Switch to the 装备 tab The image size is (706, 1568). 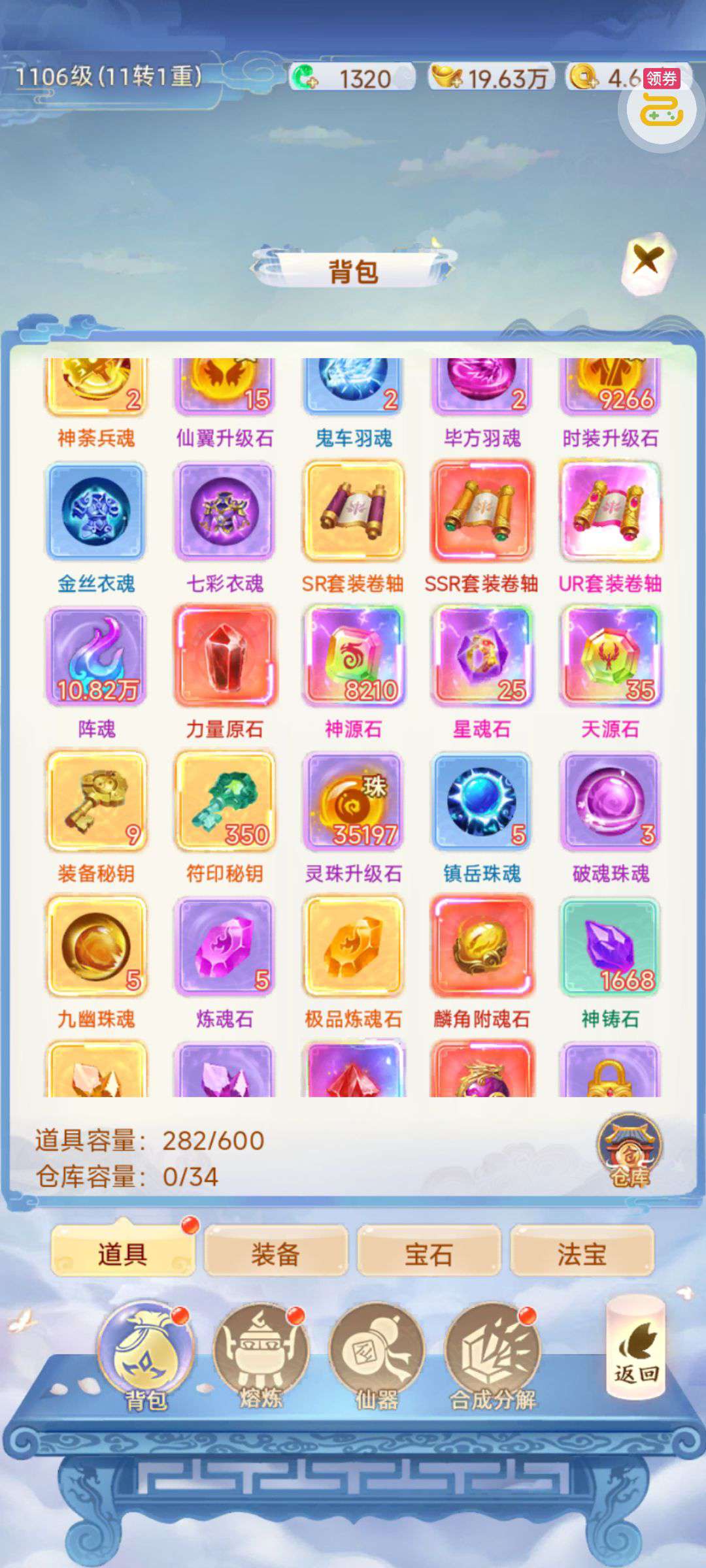(x=275, y=1254)
